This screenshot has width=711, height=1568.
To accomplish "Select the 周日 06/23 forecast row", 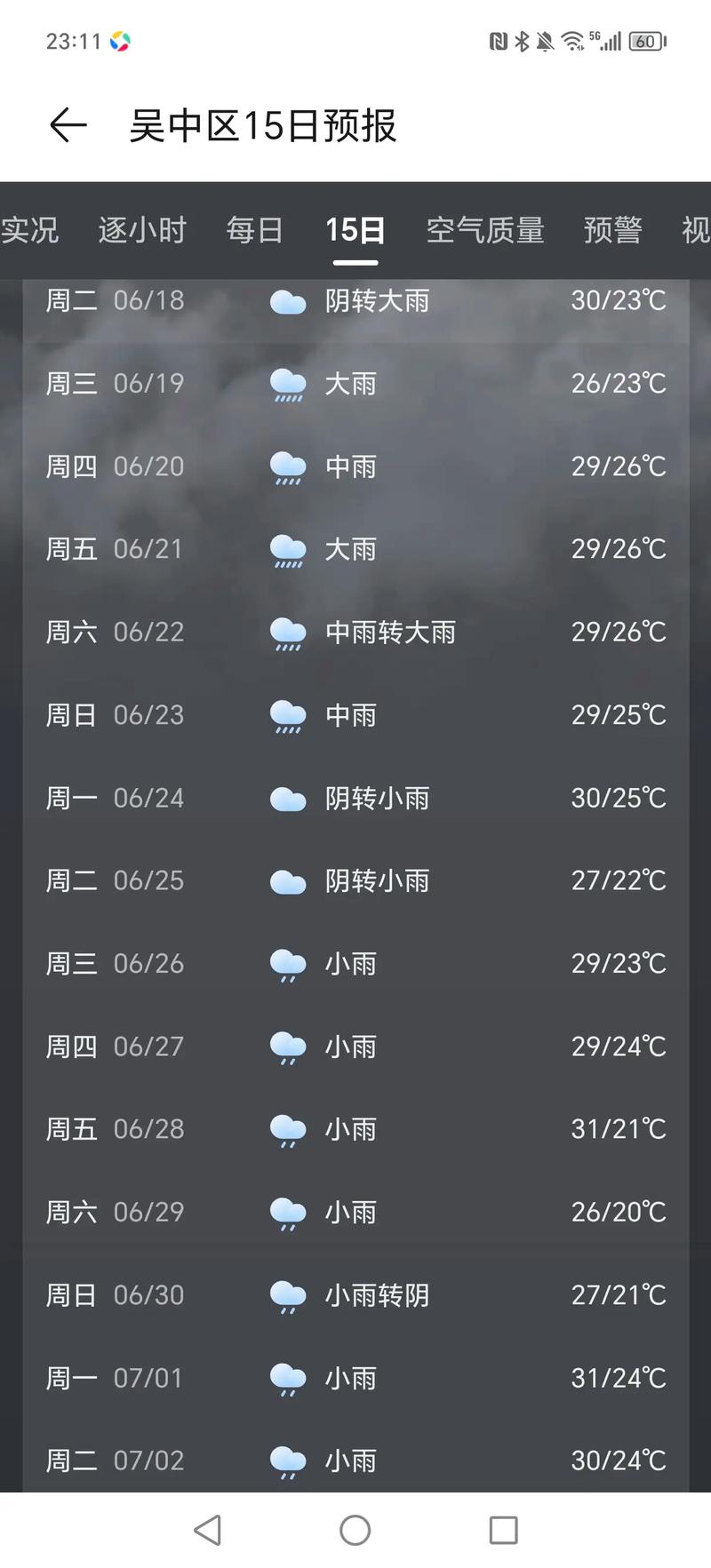I will pyautogui.click(x=355, y=715).
